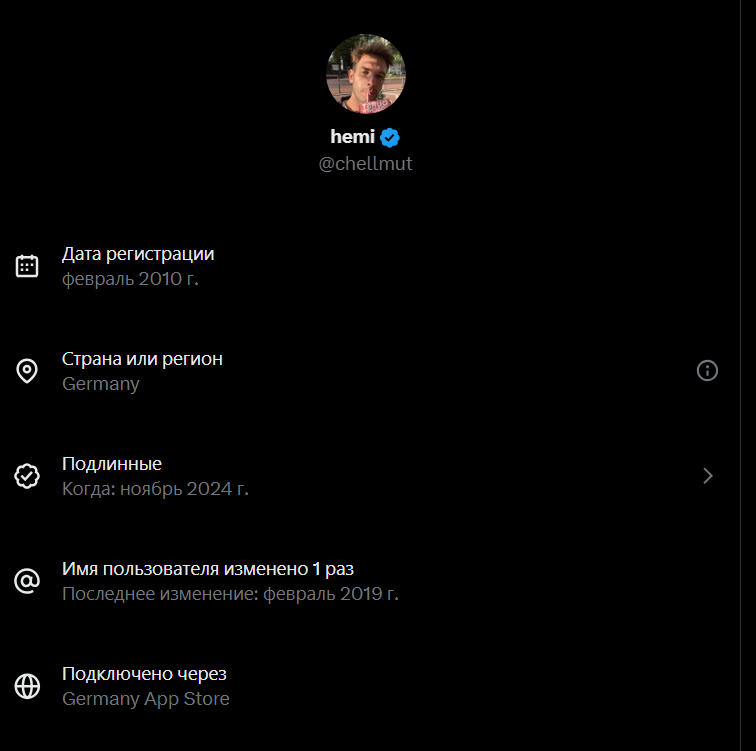Open the info icon for Страна или регион
The width and height of the screenshot is (756, 751).
pyautogui.click(x=707, y=371)
